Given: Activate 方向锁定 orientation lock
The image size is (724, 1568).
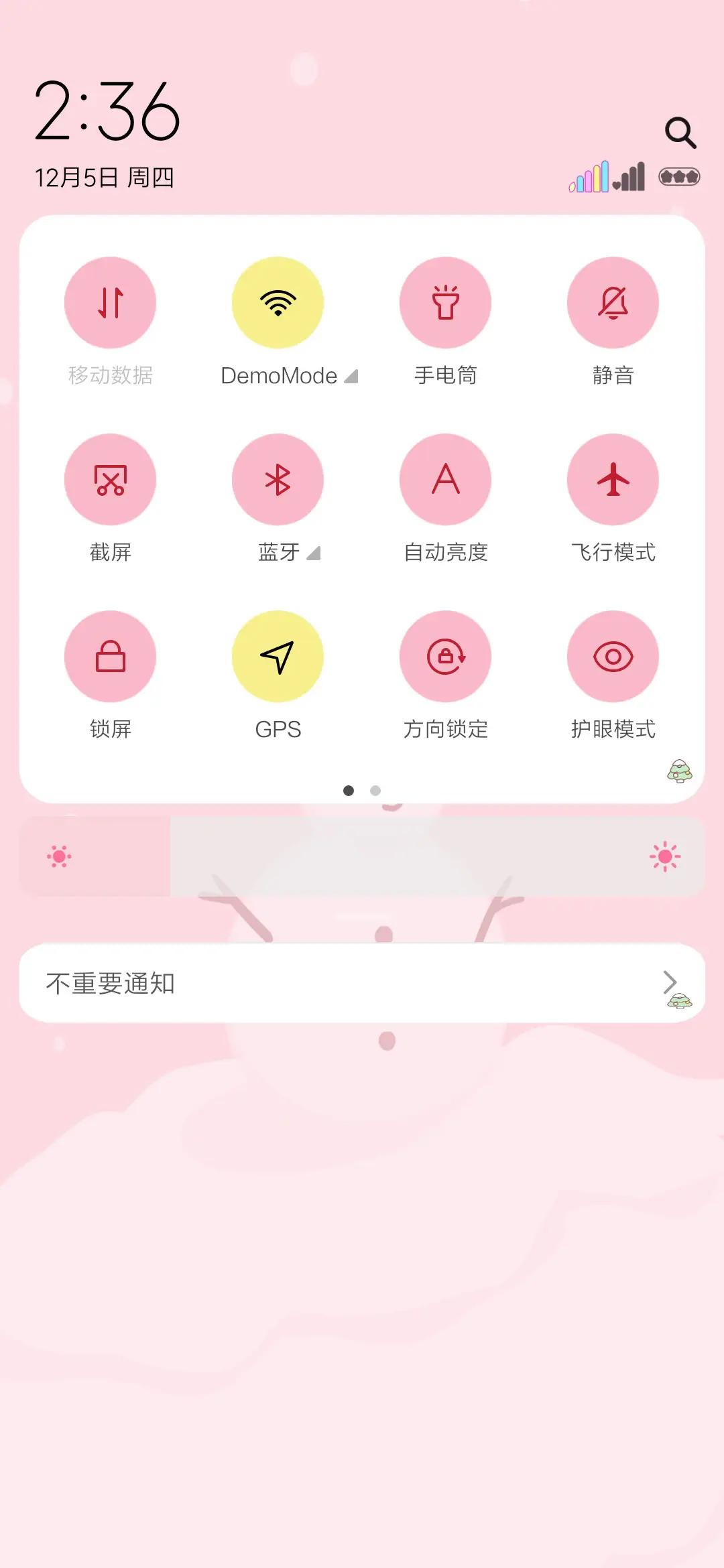Looking at the screenshot, I should coord(445,657).
